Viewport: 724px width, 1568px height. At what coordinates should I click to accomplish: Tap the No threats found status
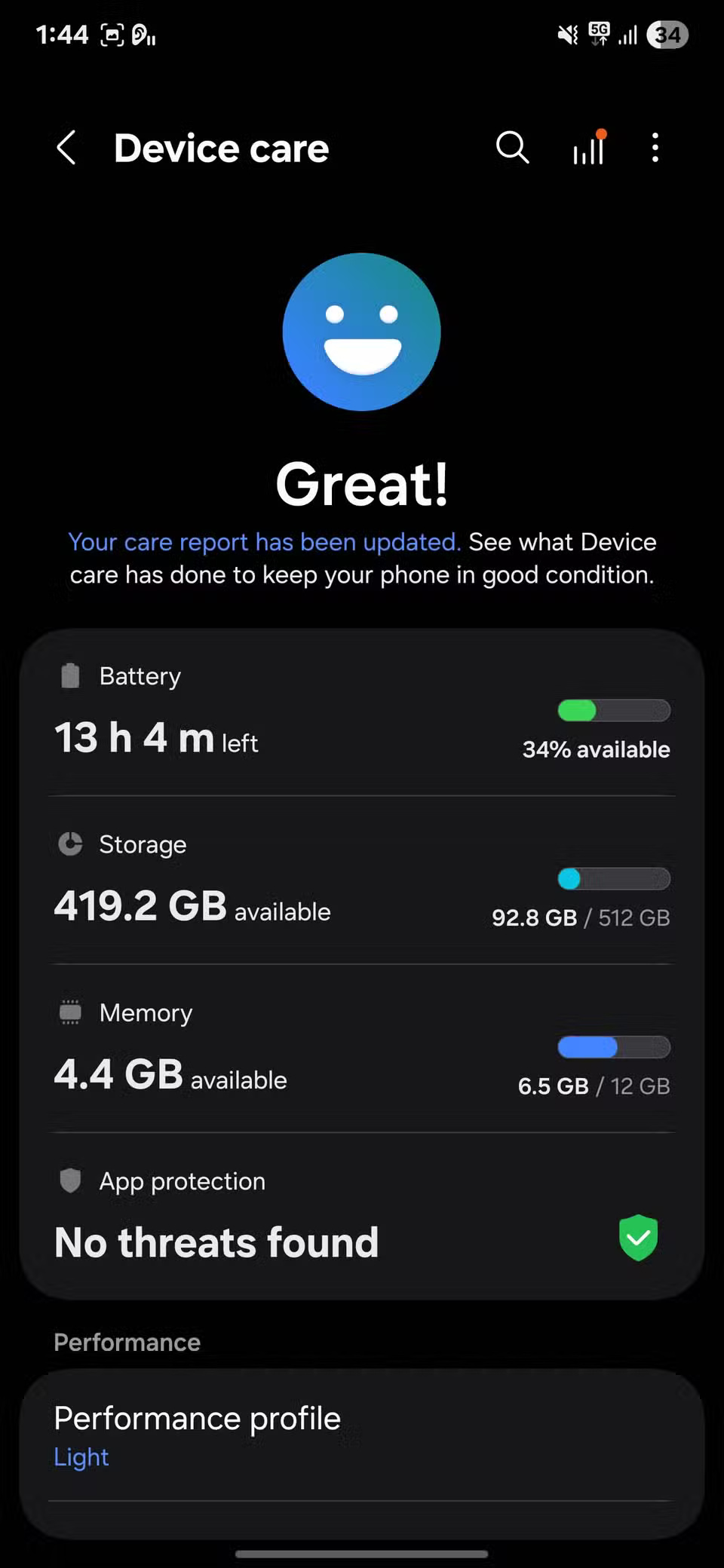pyautogui.click(x=216, y=1242)
